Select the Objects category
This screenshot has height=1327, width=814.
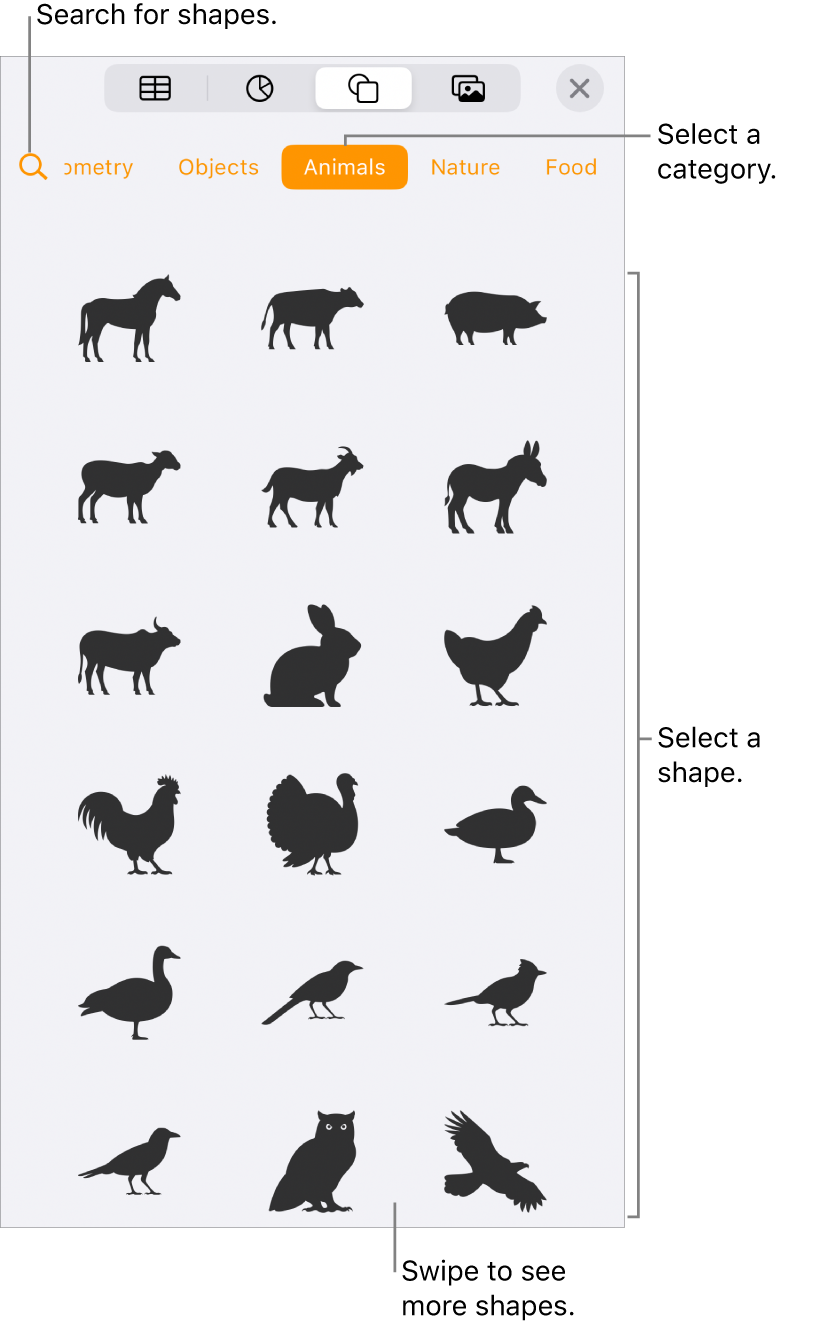(218, 167)
